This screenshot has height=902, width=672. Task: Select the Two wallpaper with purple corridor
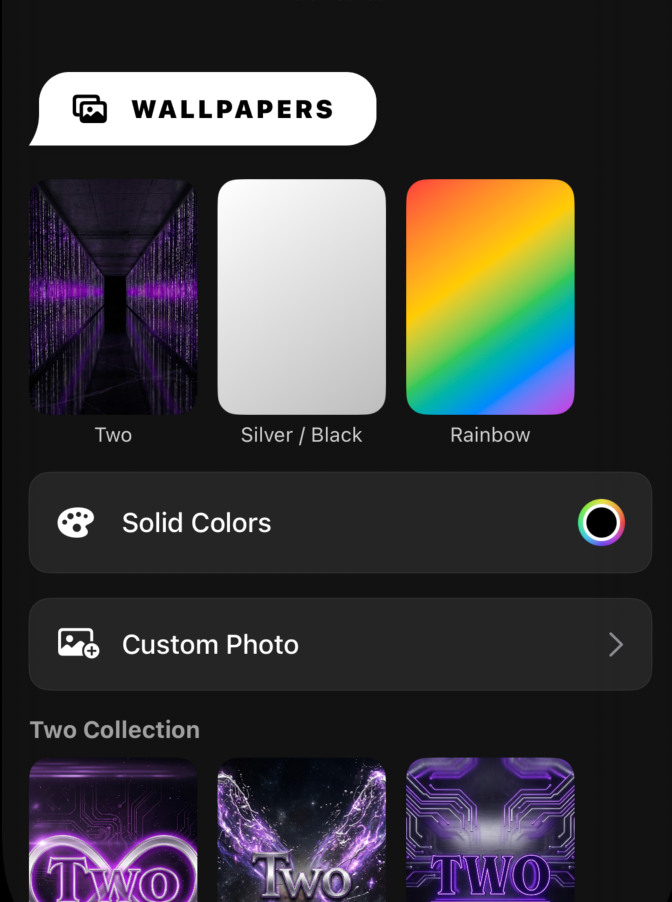tap(113, 297)
